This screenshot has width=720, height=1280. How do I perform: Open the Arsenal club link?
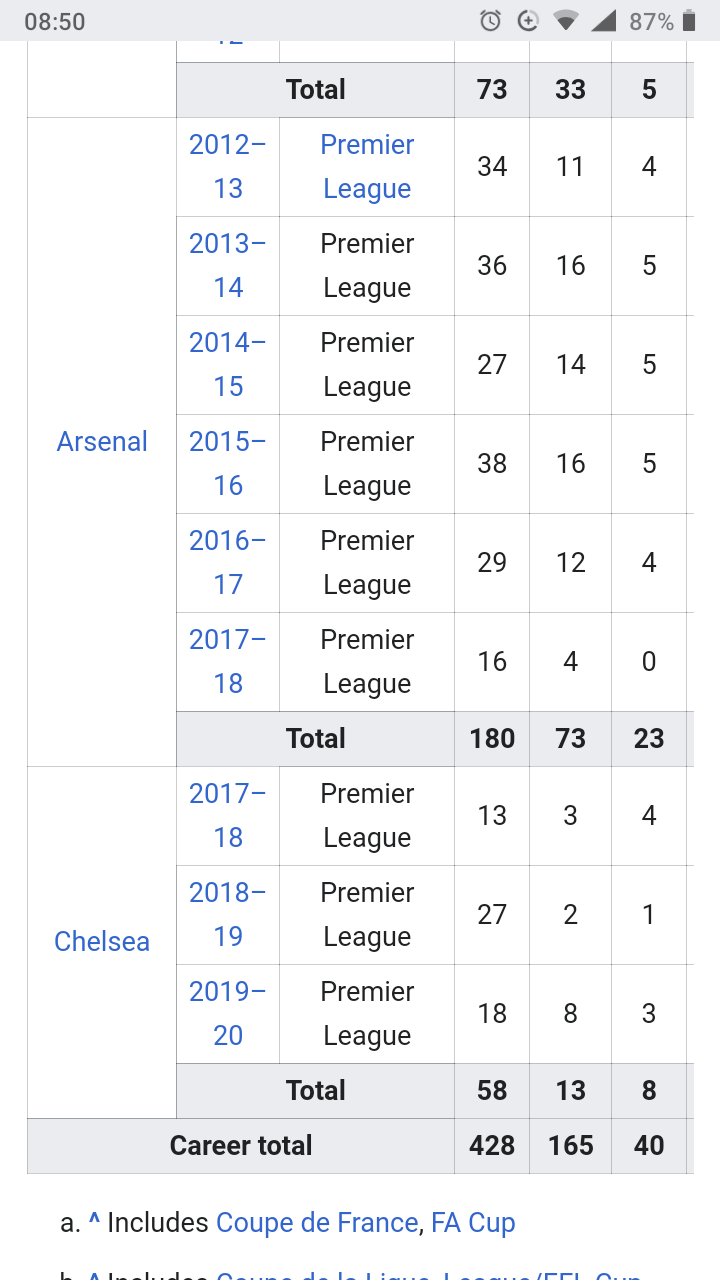(x=102, y=441)
